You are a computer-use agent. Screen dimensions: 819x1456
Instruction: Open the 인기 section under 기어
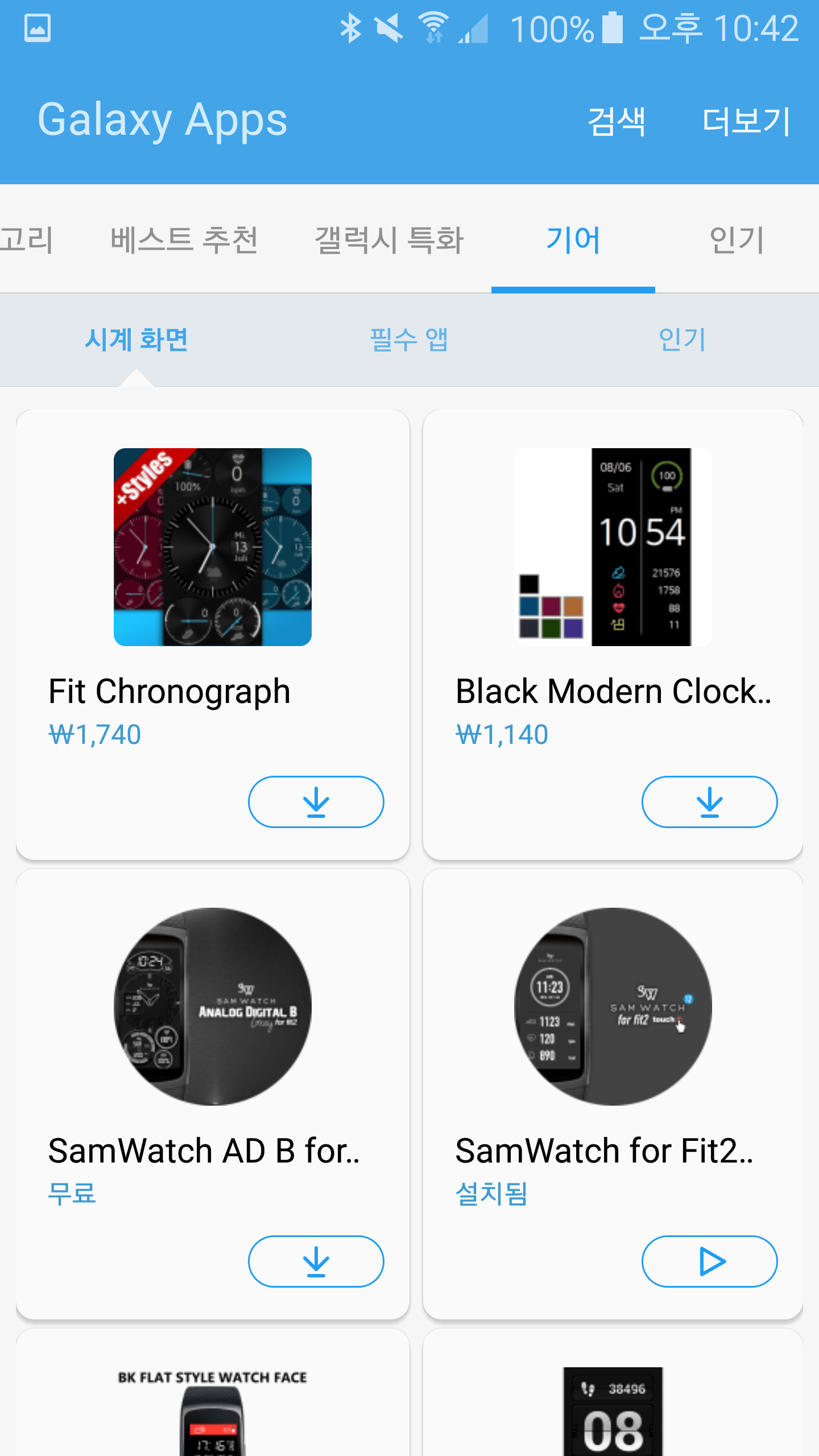click(x=684, y=340)
